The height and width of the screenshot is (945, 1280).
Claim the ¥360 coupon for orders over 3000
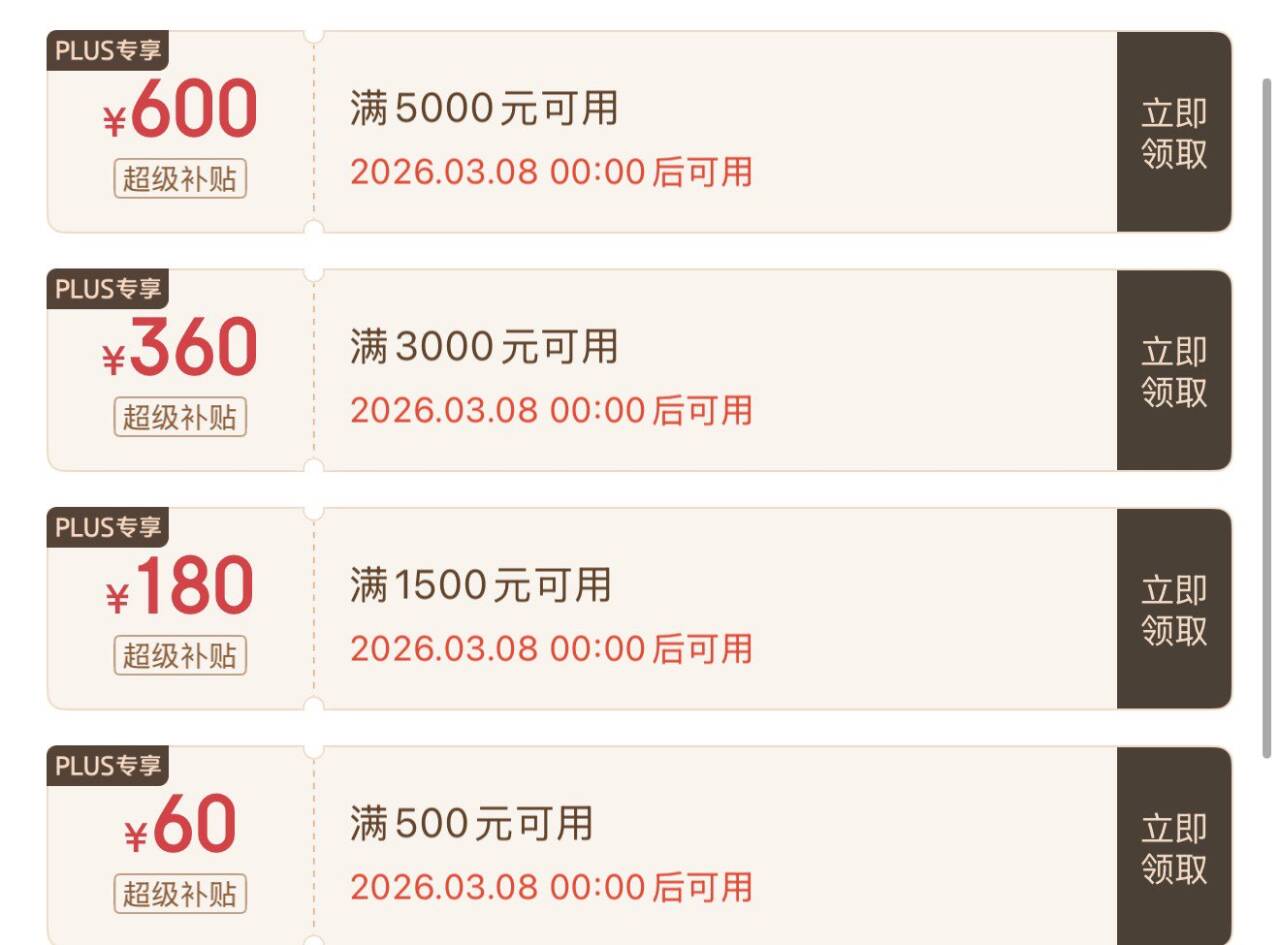click(x=1174, y=370)
